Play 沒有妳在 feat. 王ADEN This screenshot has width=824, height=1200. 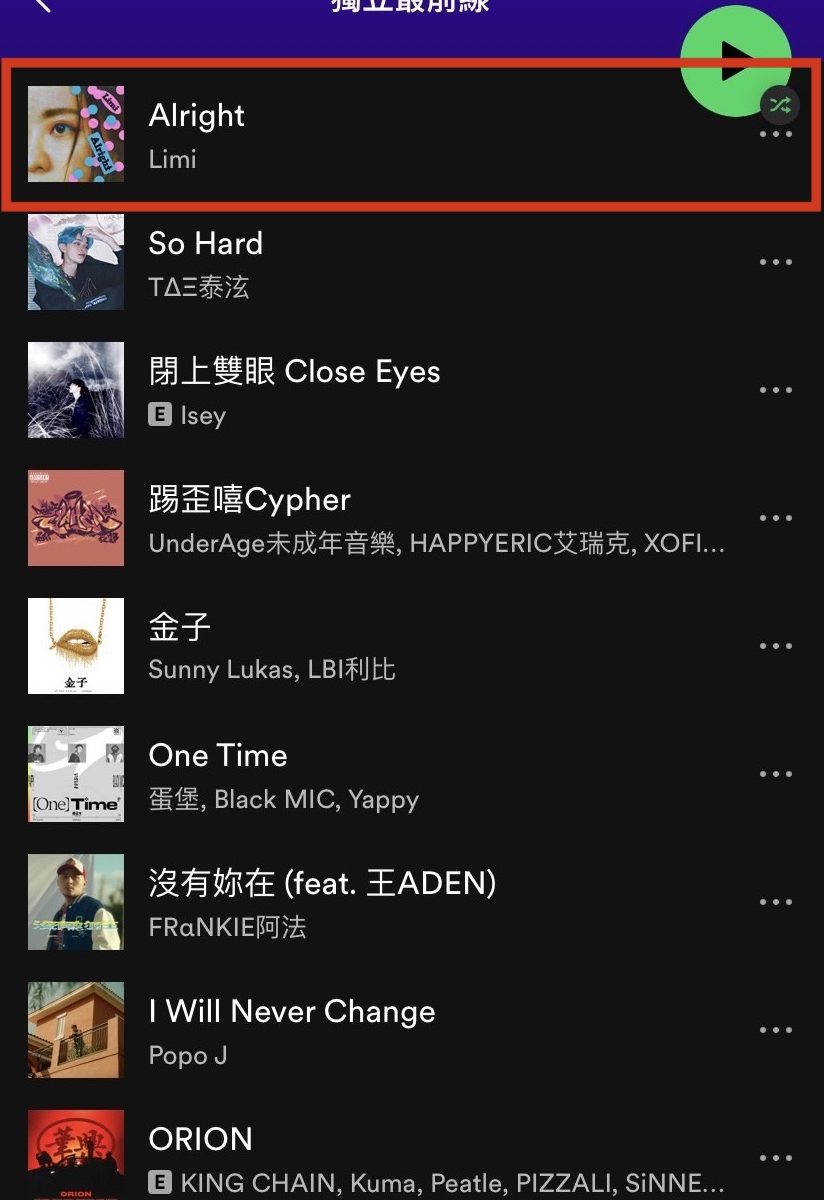point(322,884)
